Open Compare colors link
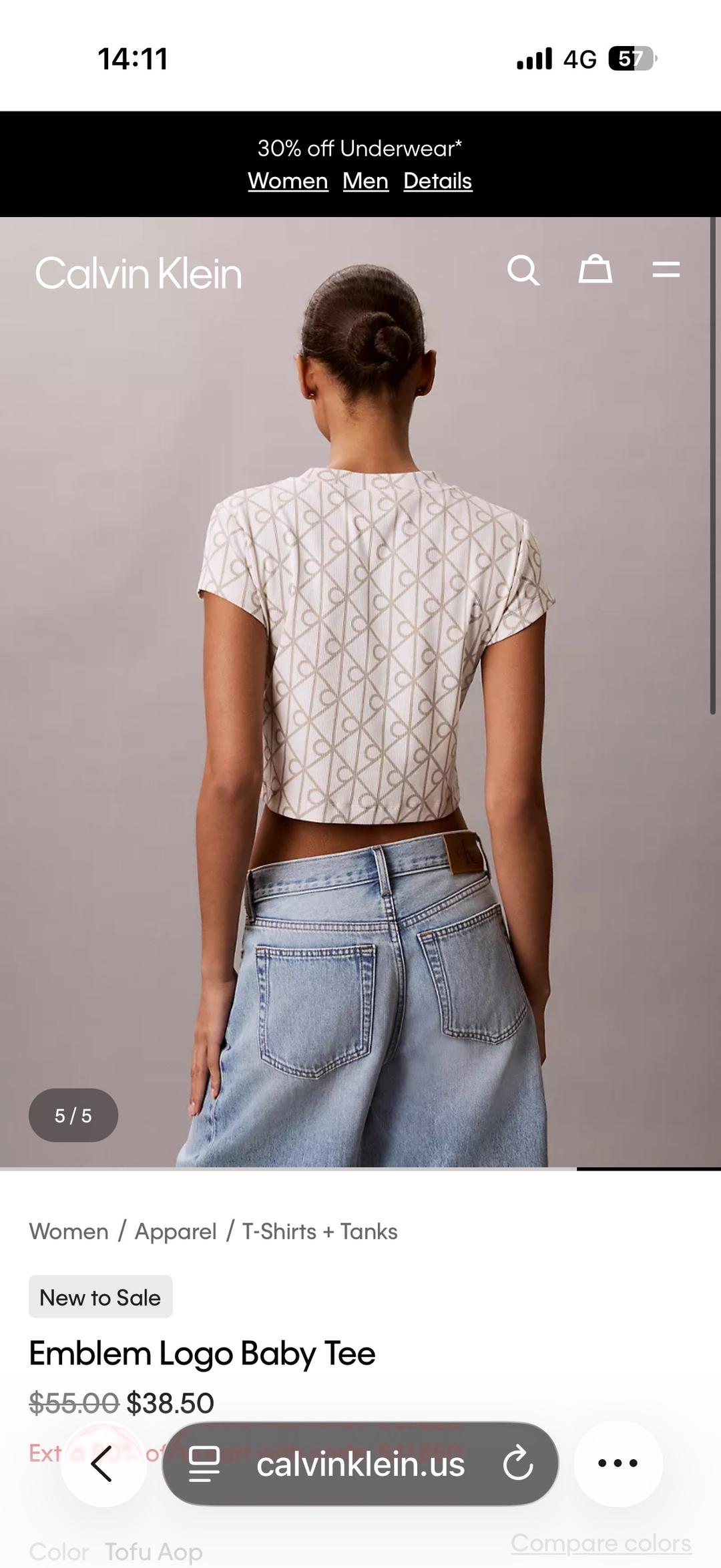 (601, 1543)
